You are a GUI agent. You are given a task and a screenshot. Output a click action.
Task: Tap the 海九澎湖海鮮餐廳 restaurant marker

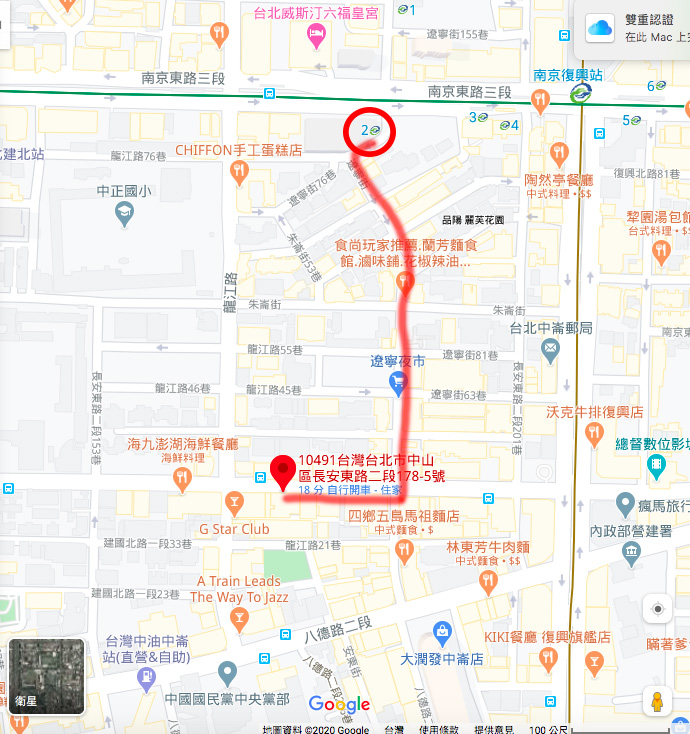point(182,480)
